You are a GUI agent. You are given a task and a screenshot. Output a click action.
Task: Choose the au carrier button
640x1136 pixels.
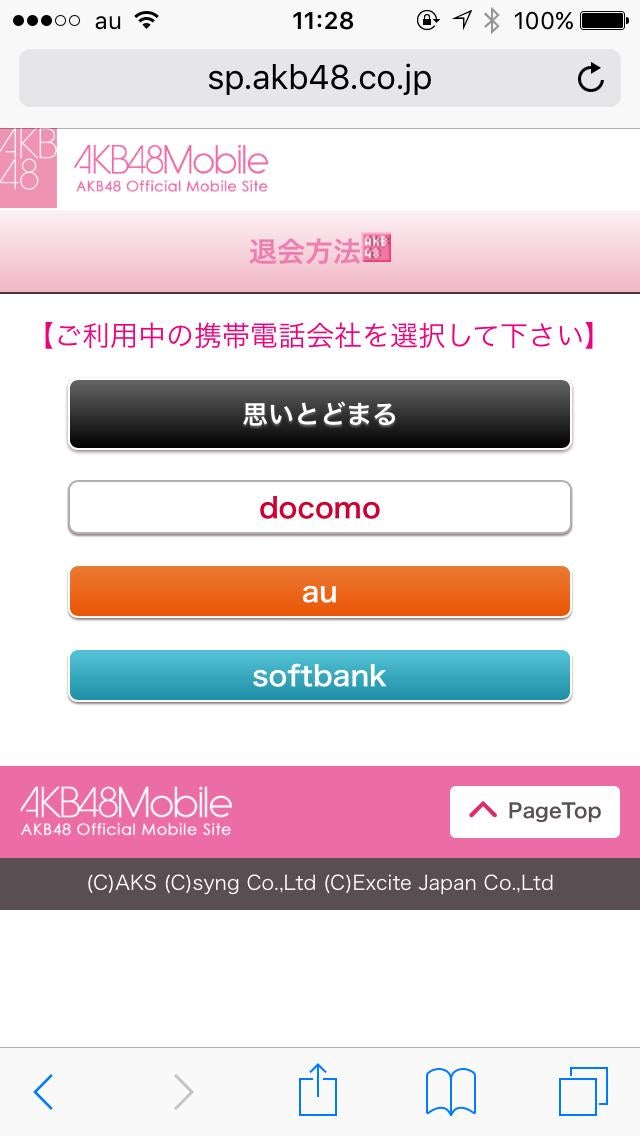[x=319, y=592]
